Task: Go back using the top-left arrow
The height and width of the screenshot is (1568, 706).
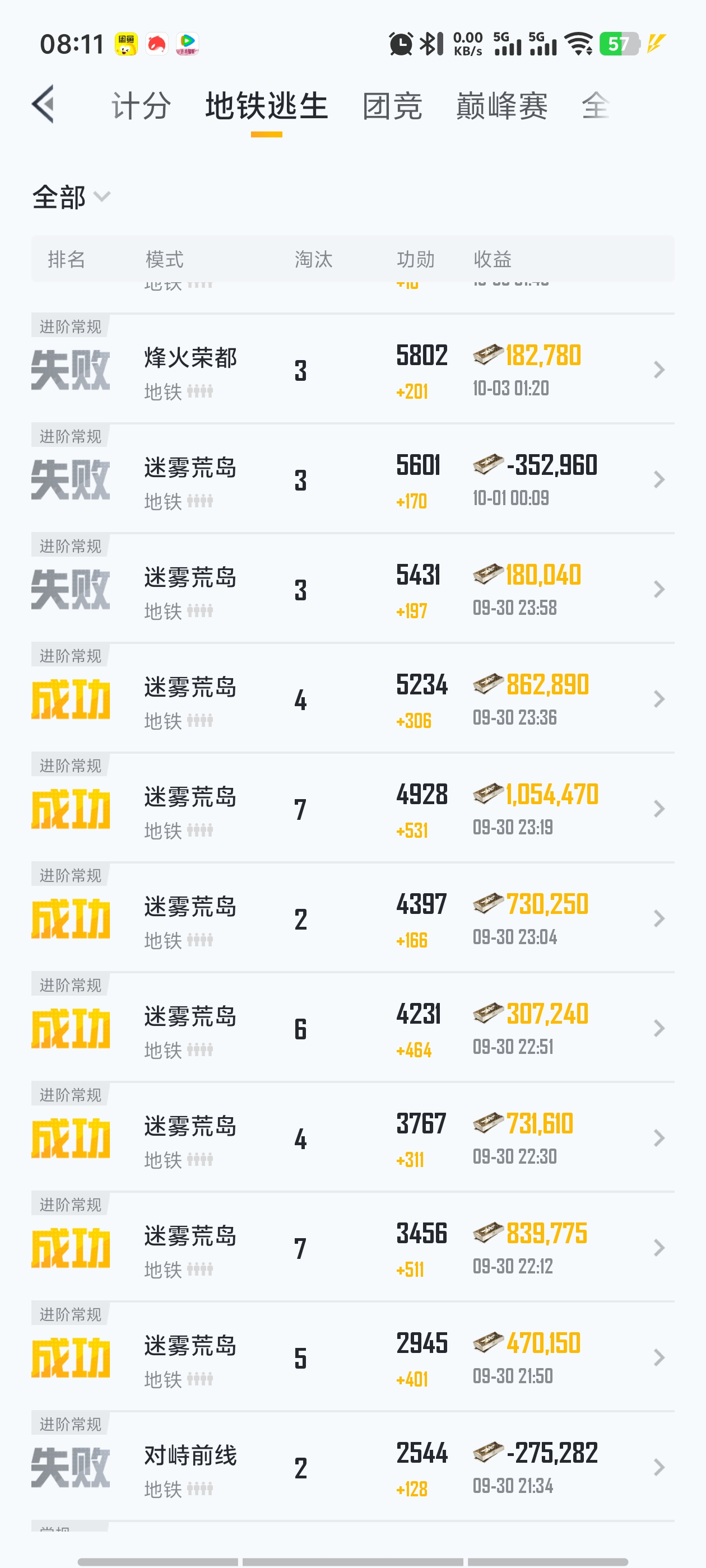Action: pyautogui.click(x=44, y=105)
